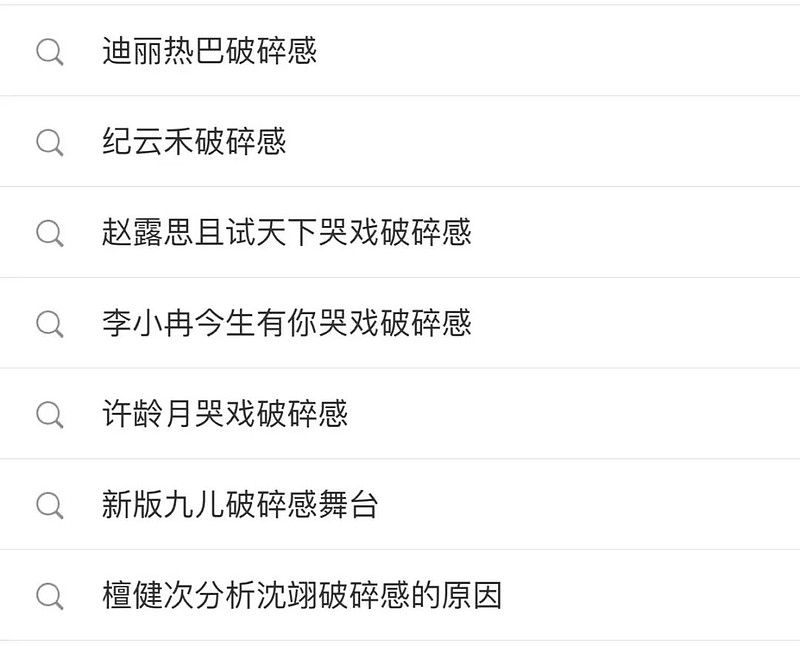Image resolution: width=800 pixels, height=646 pixels.
Task: Choose the suggestion 李小冉今生有你哭戏破碎感
Action: click(287, 323)
